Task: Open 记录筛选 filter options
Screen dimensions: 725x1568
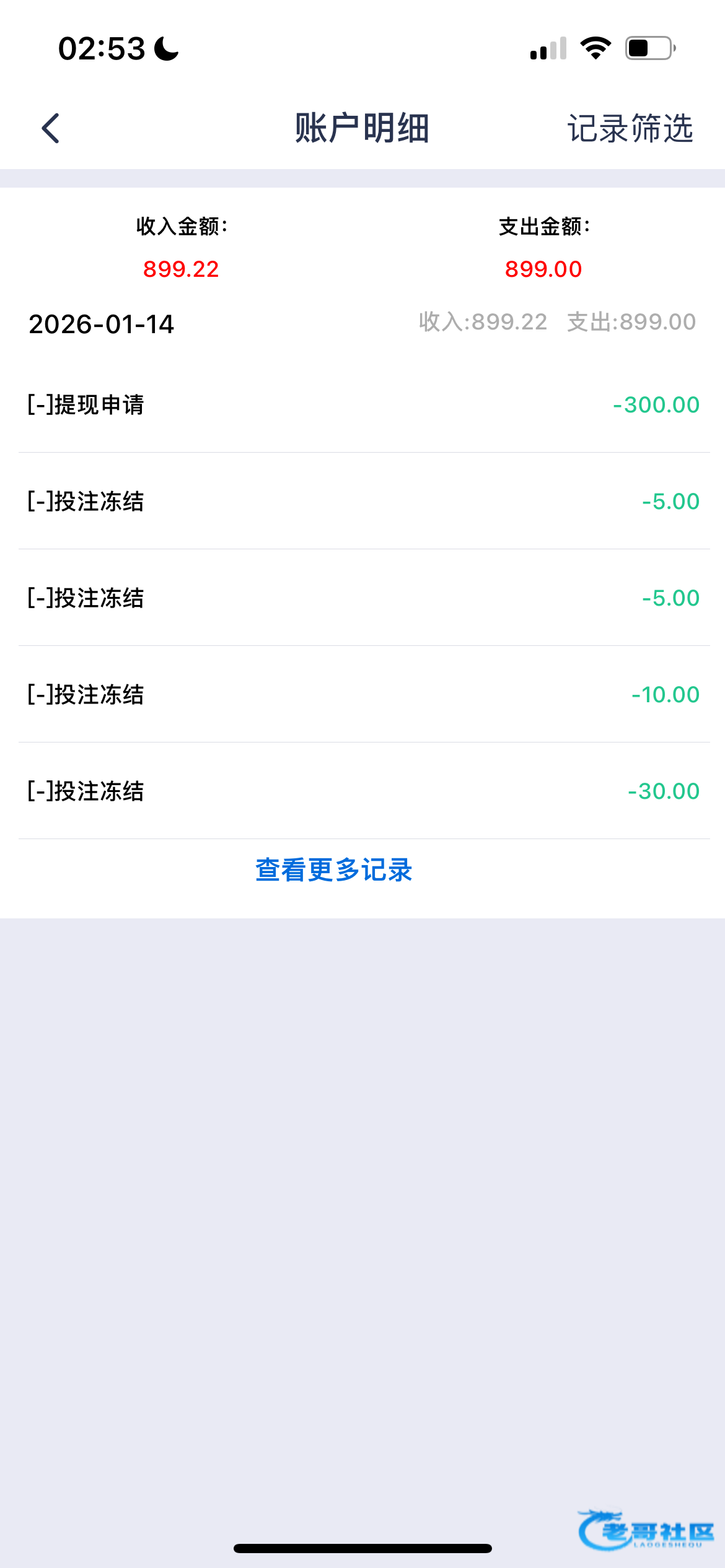Action: tap(630, 128)
